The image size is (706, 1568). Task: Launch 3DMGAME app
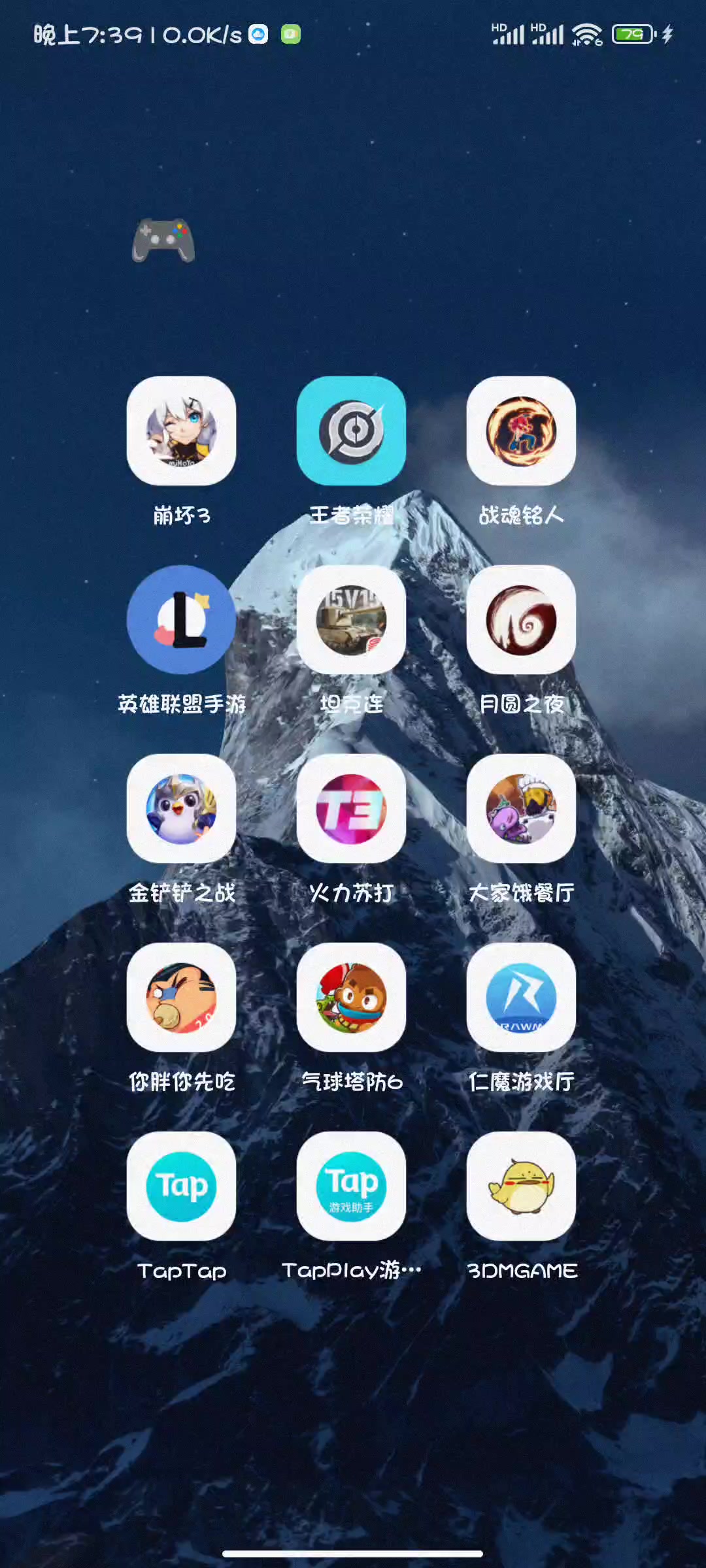point(521,1186)
